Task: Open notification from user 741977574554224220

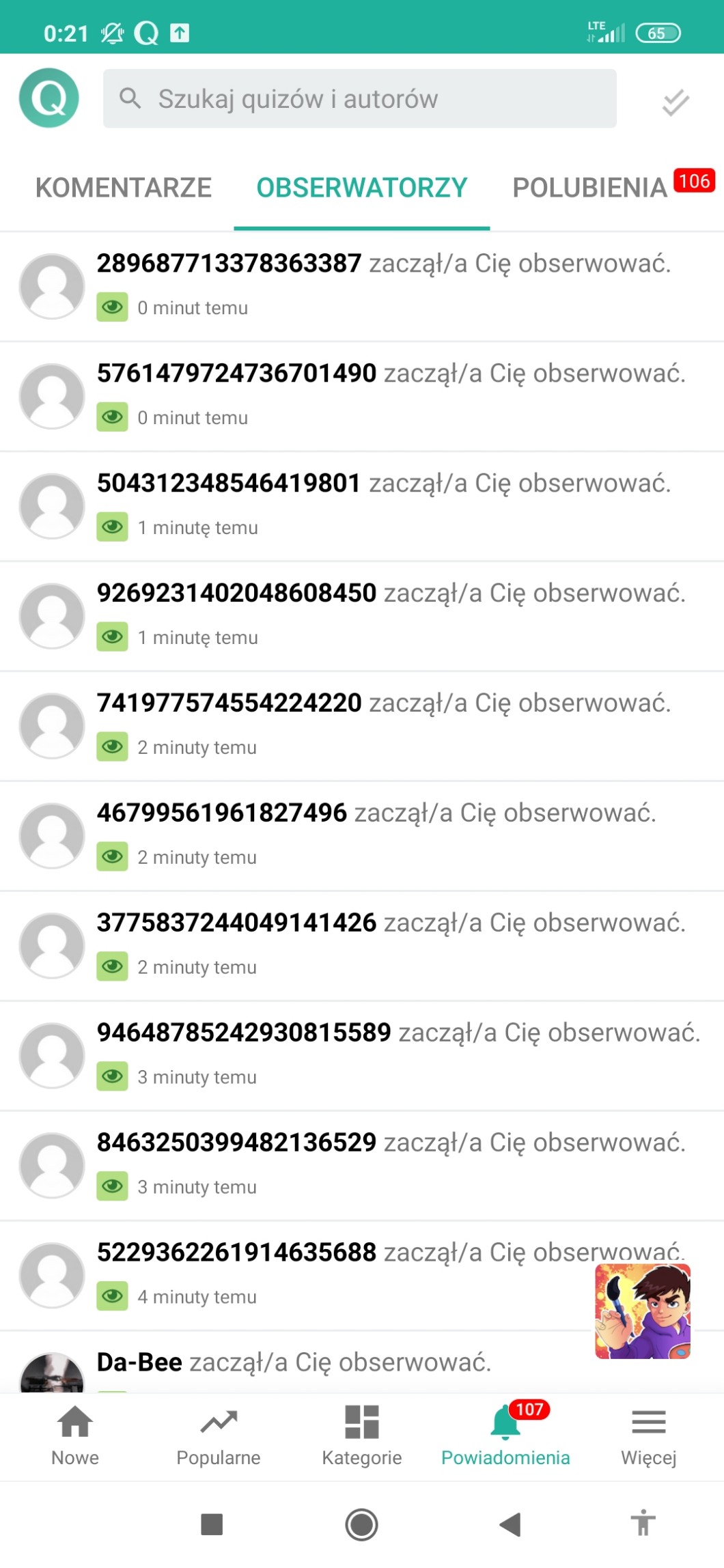Action: [382, 725]
